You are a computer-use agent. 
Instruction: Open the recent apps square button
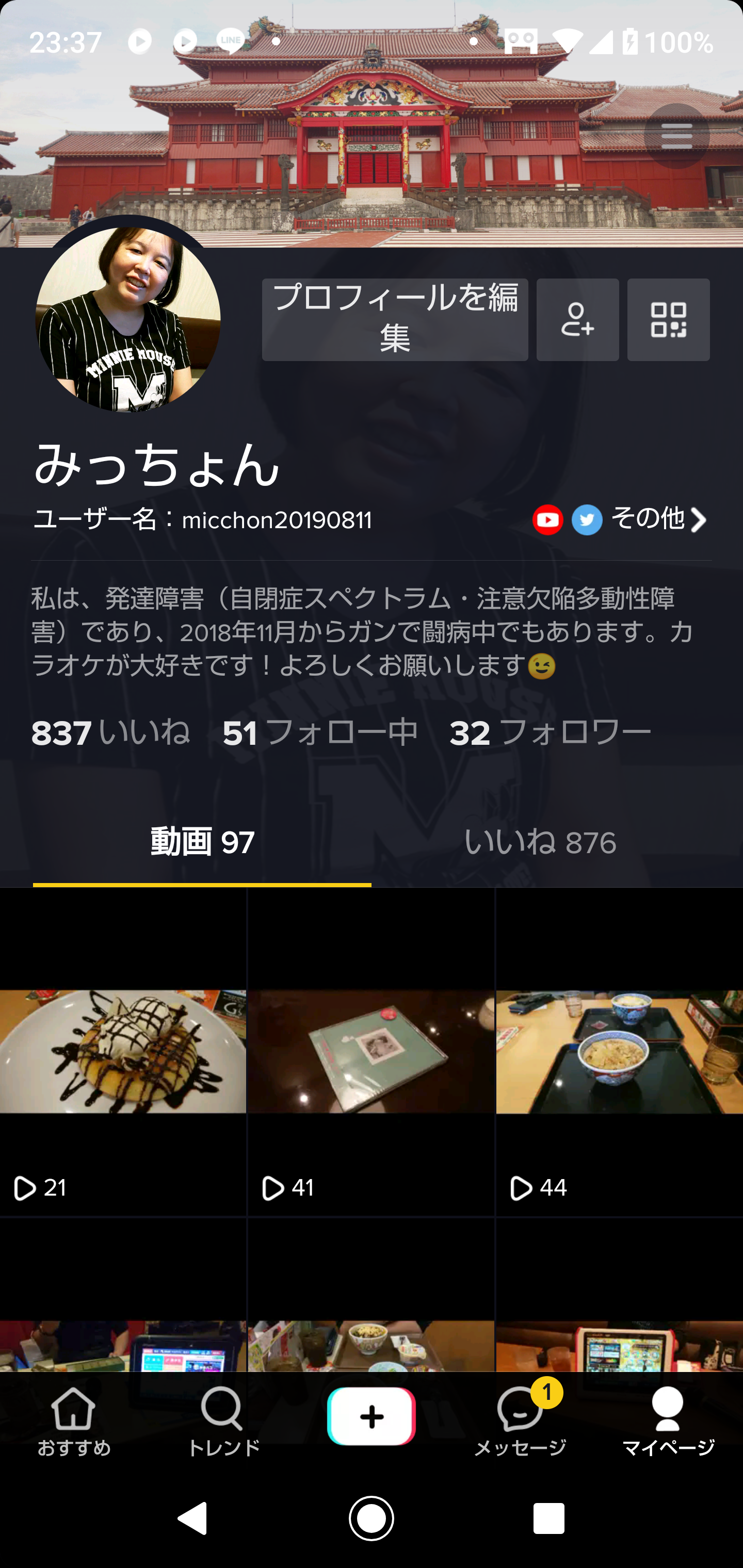point(548,1518)
